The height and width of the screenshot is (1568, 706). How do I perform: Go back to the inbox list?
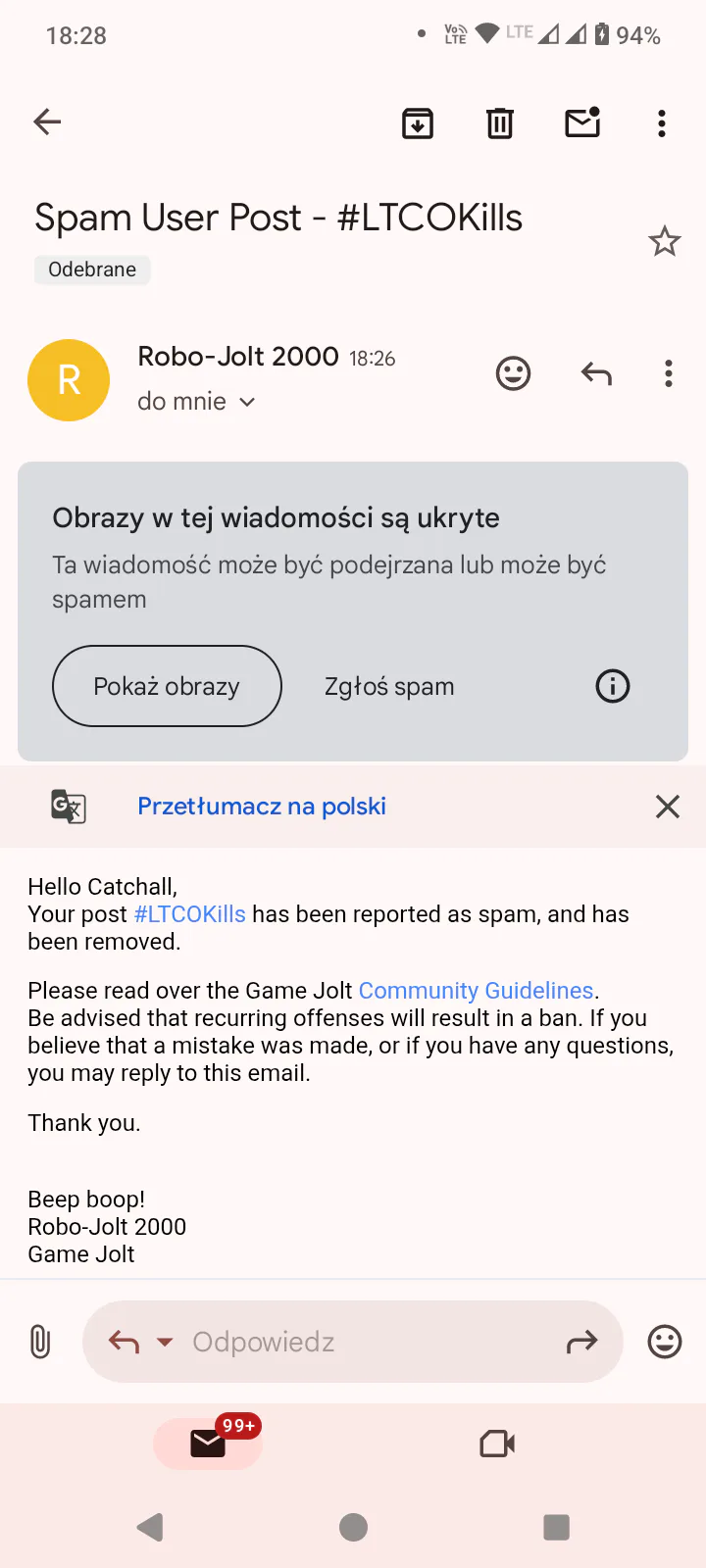(x=47, y=122)
